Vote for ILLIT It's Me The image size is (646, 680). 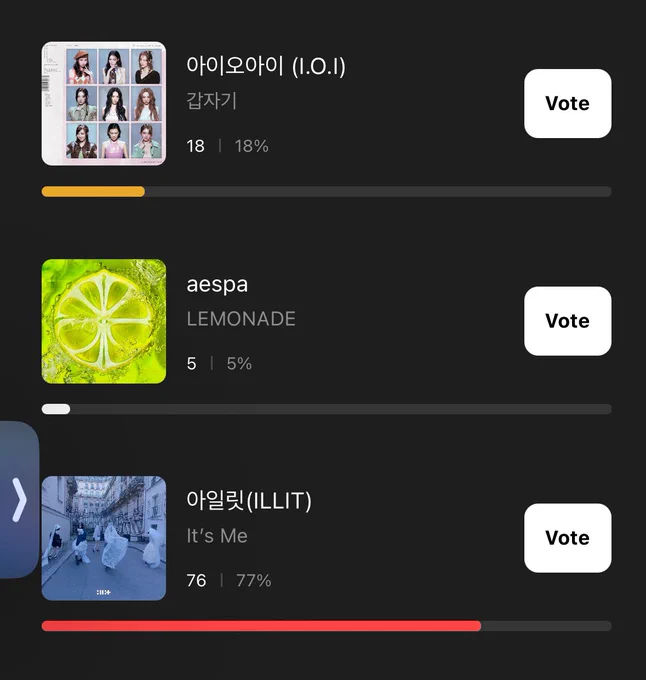click(568, 538)
